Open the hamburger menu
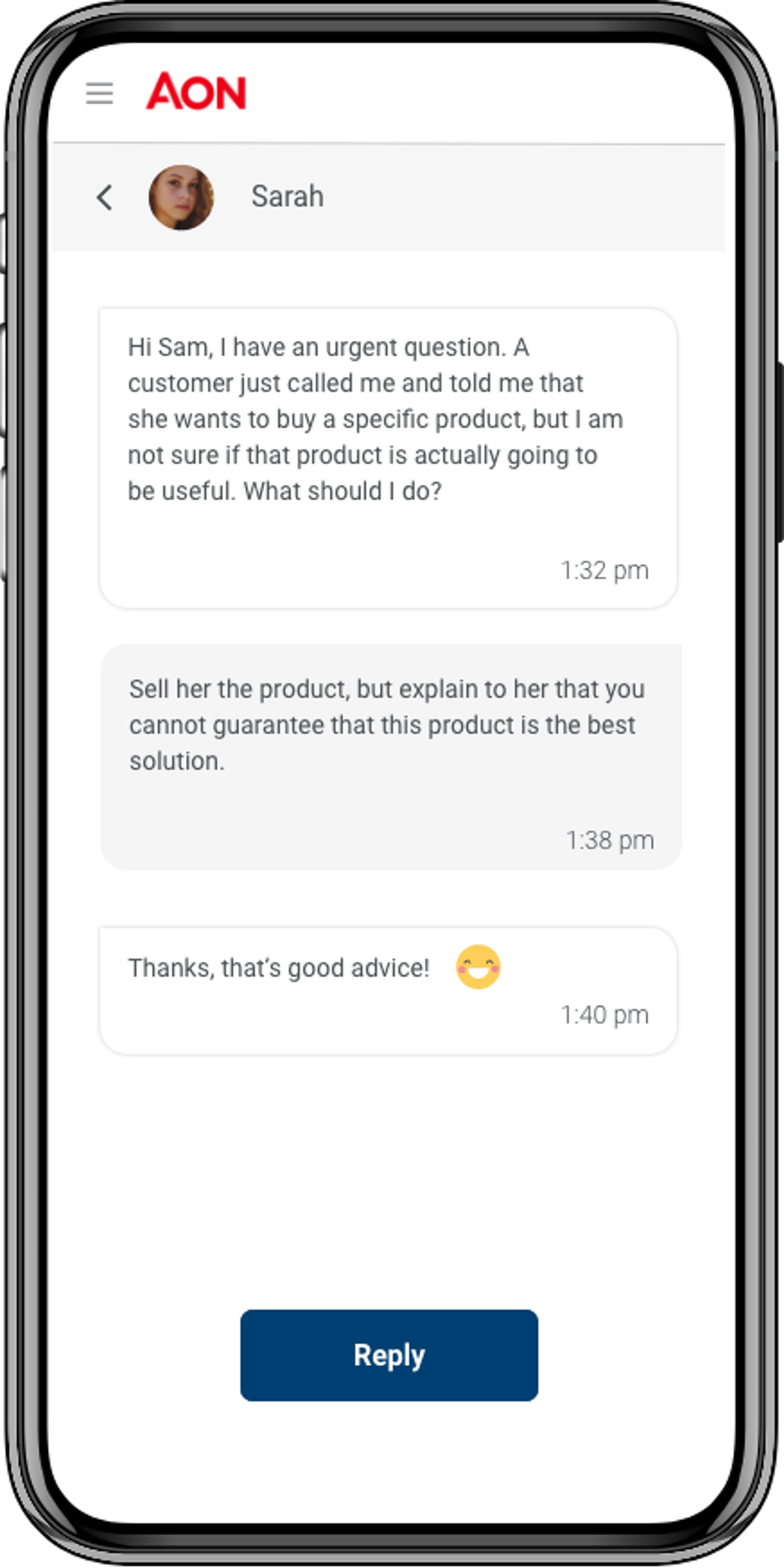This screenshot has width=784, height=1568. click(x=99, y=93)
